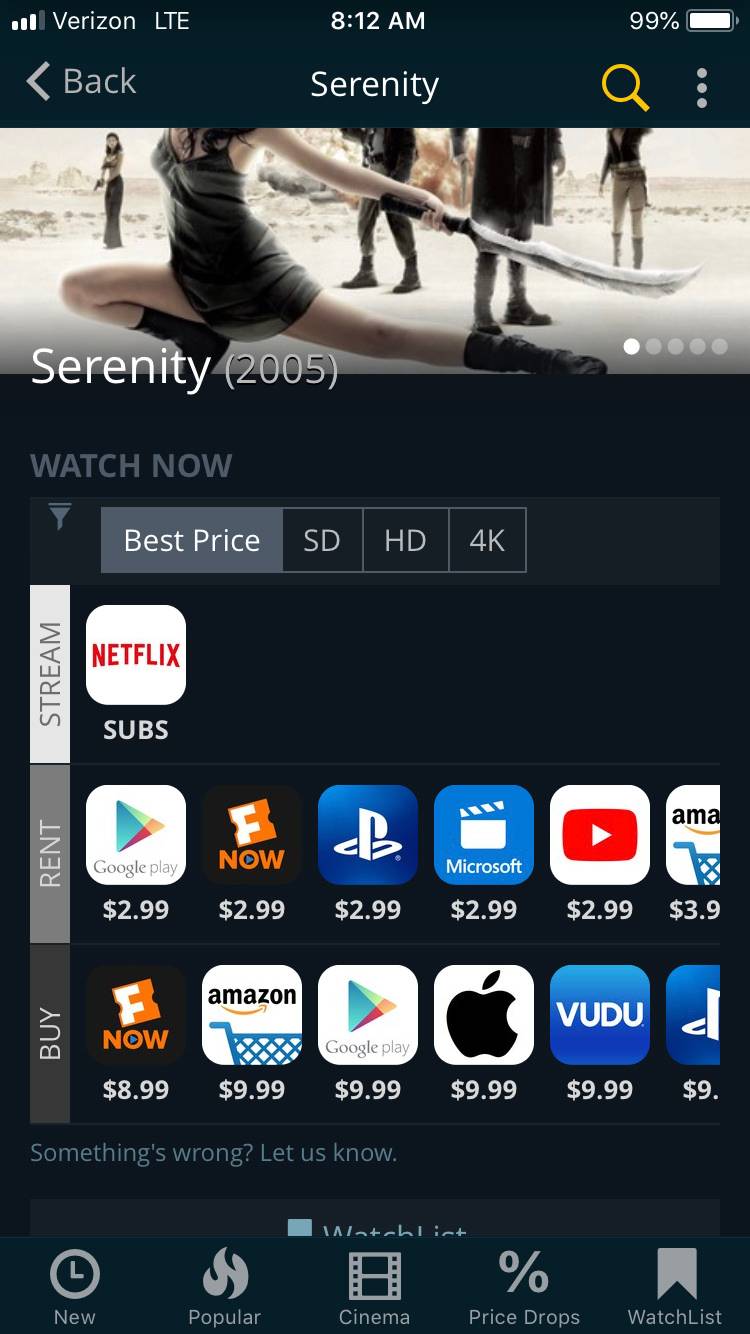Switch pricing filter to 4K
The height and width of the screenshot is (1334, 750).
487,540
